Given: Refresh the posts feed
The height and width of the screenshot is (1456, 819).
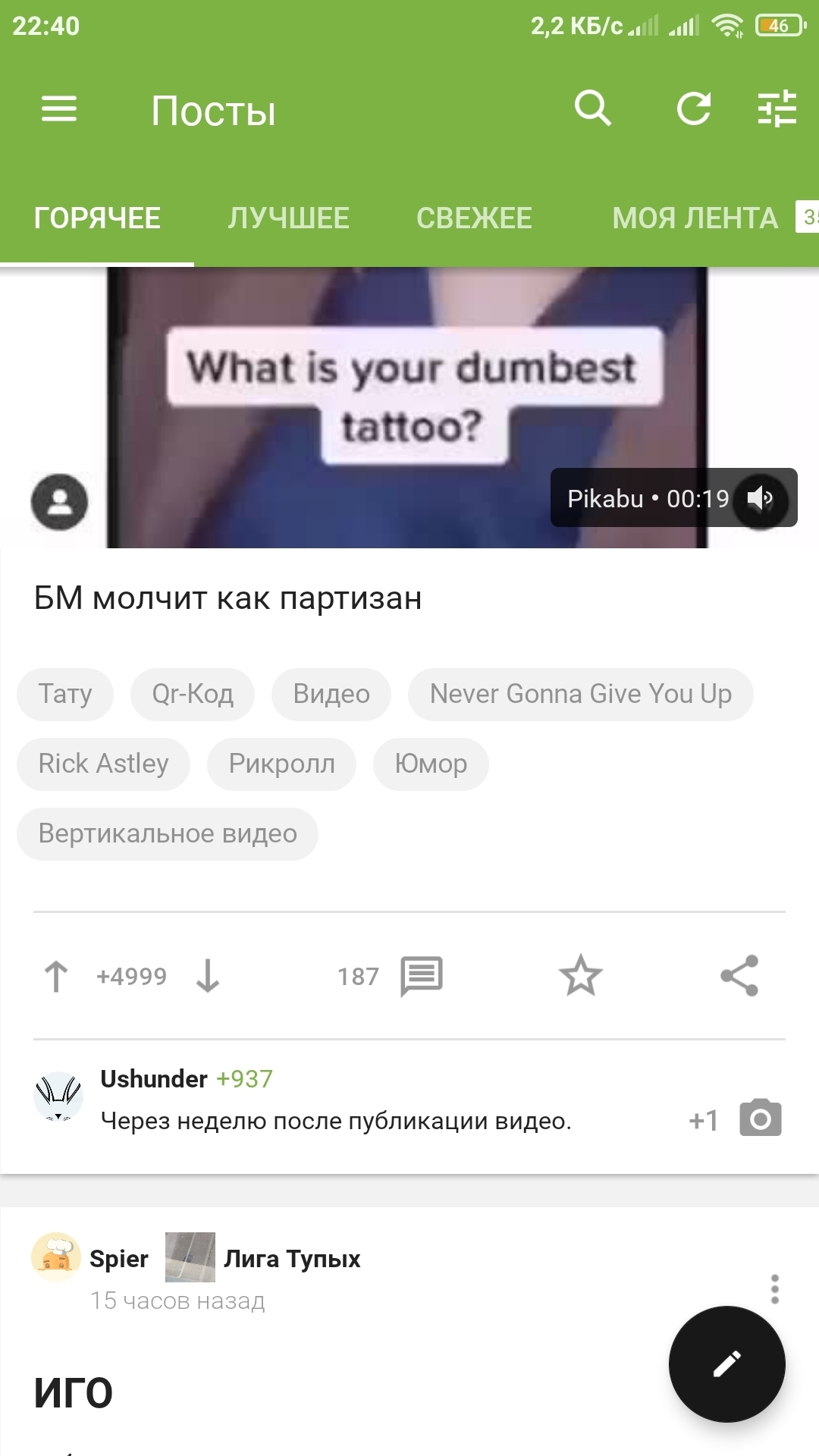Looking at the screenshot, I should click(694, 108).
